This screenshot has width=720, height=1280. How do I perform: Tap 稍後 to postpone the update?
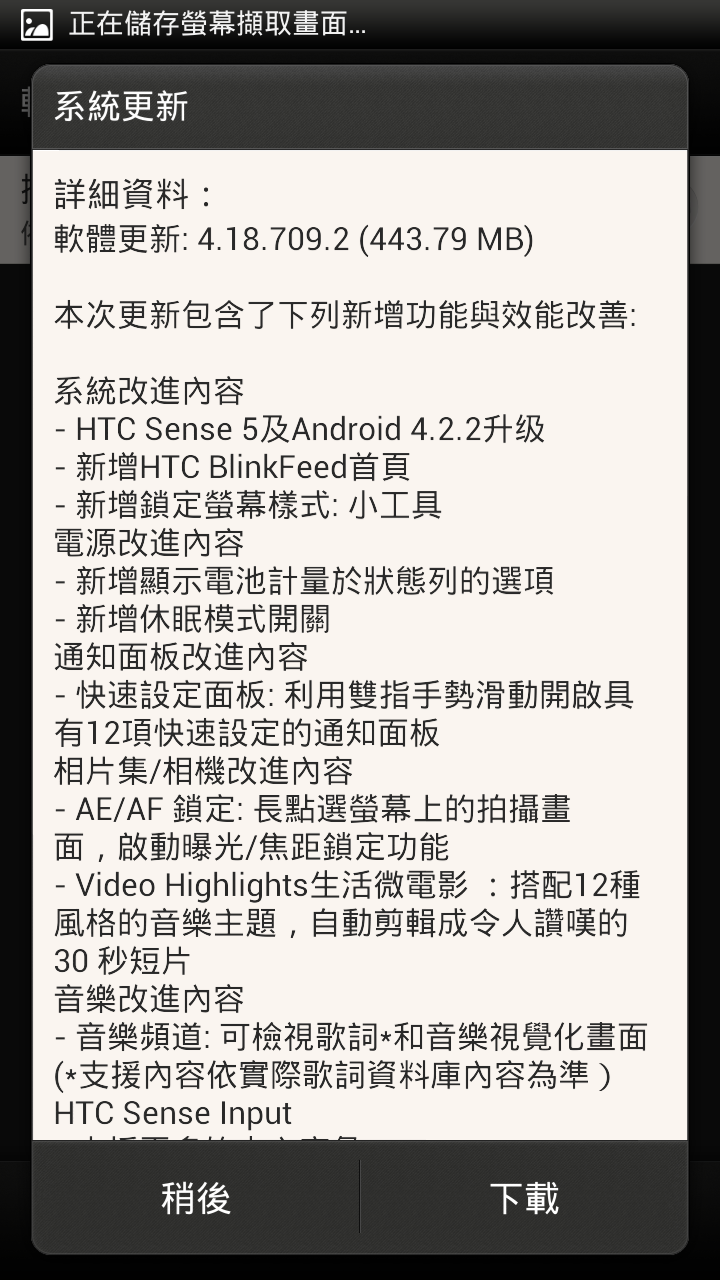click(x=196, y=1197)
